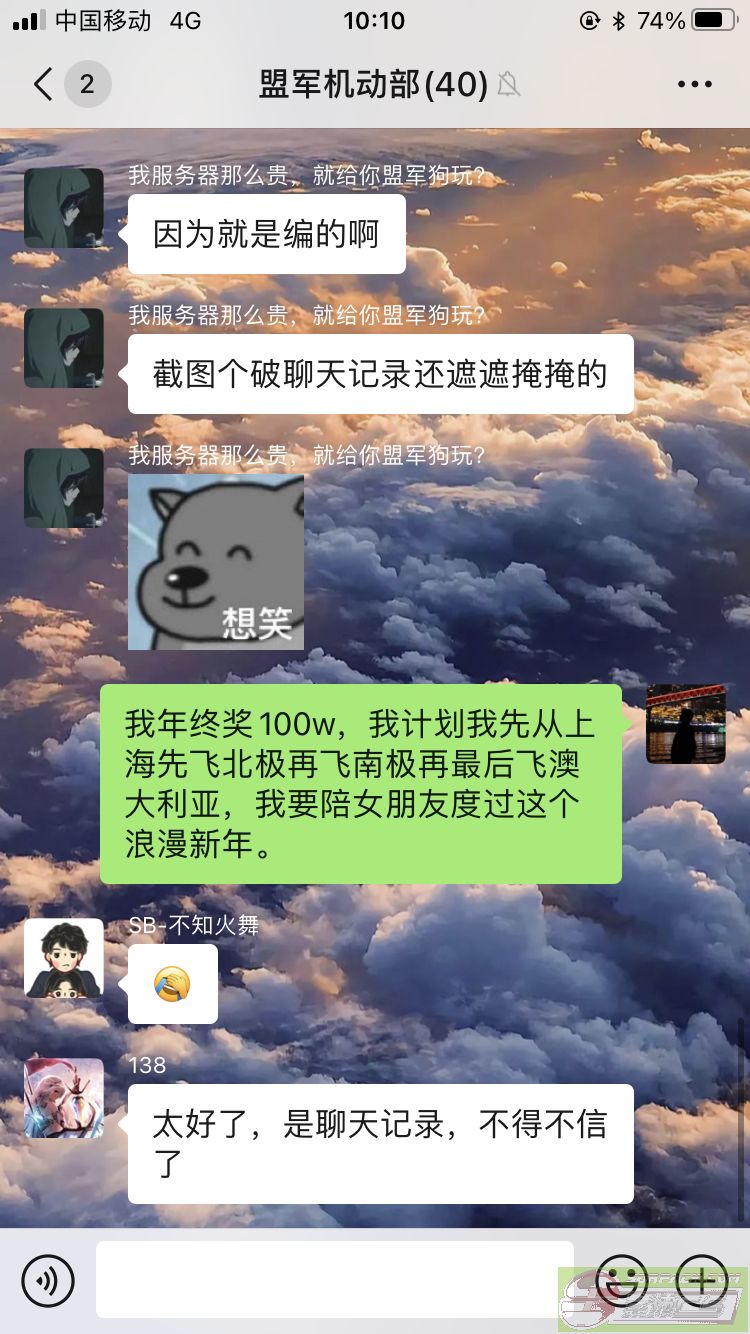Open avatar beside 因为就是编的啊 message
This screenshot has width=750, height=1334.
pyautogui.click(x=64, y=208)
